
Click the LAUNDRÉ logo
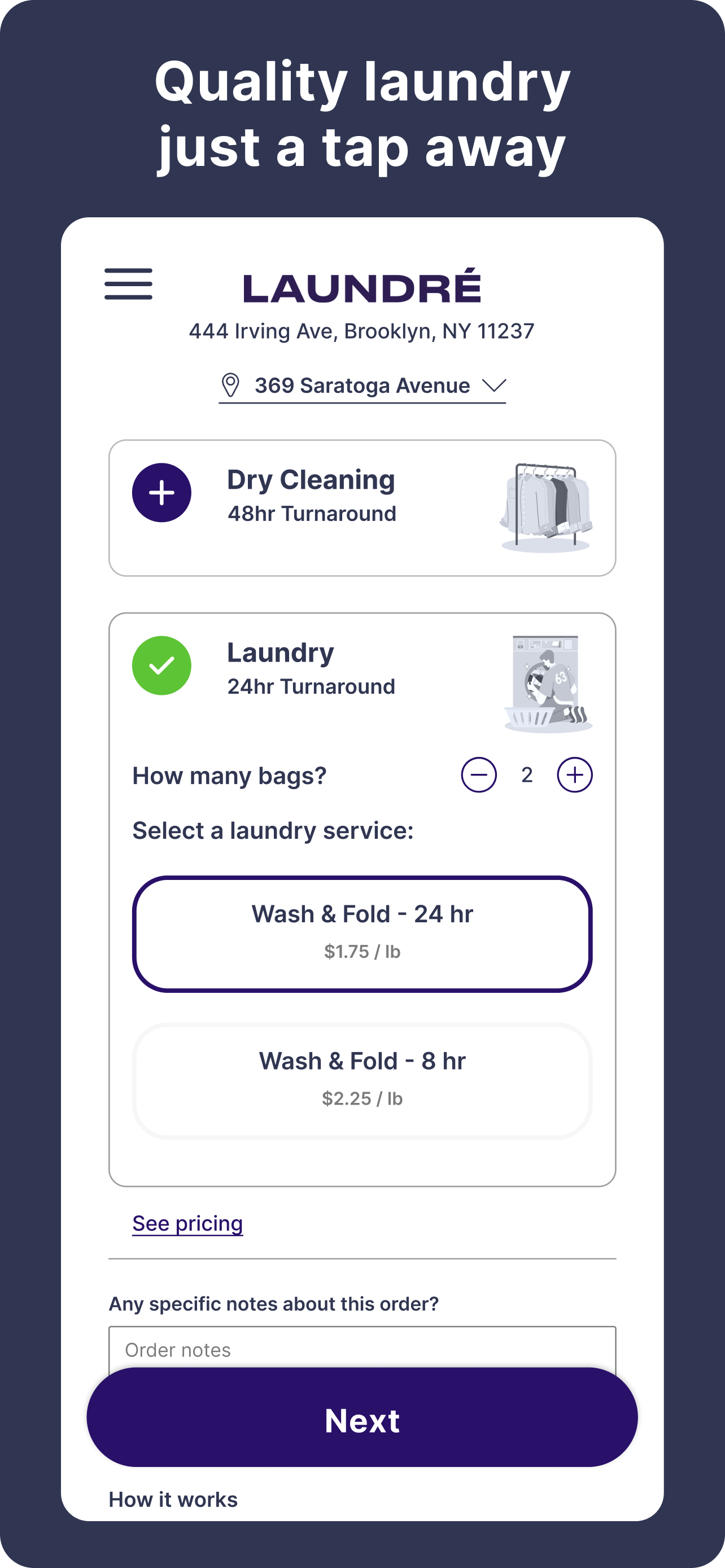tap(361, 287)
